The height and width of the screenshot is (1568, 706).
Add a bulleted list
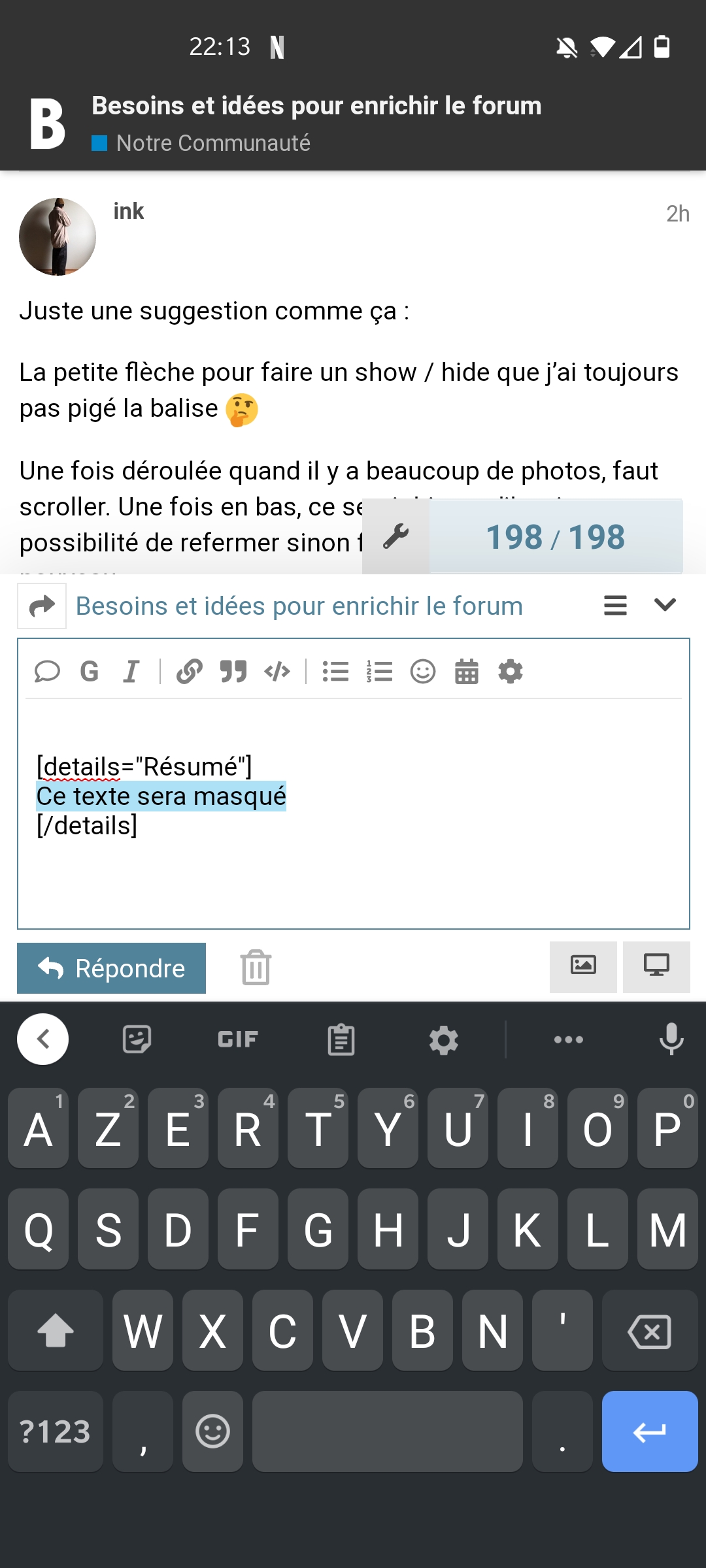point(336,672)
